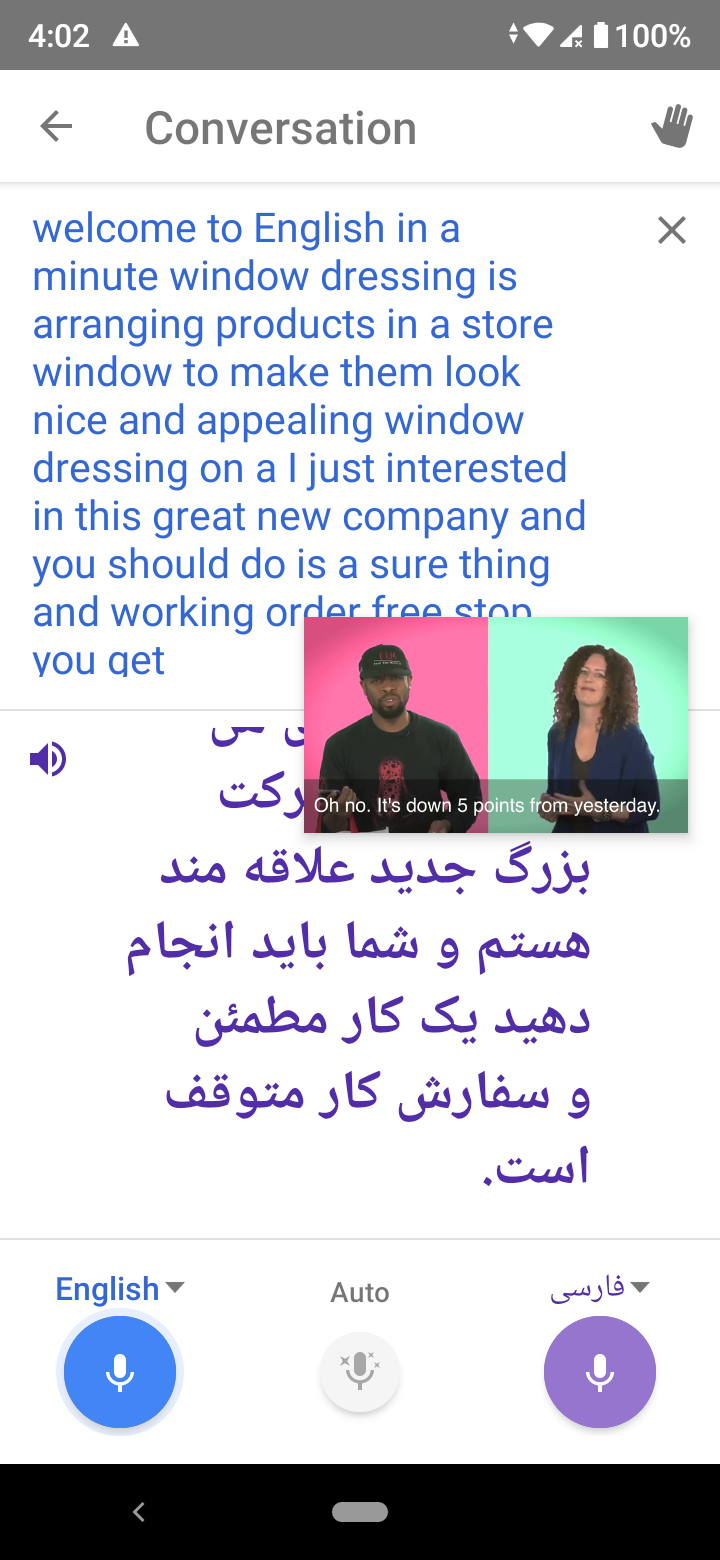Image resolution: width=720 pixels, height=1560 pixels.
Task: Tap the system back button
Action: pyautogui.click(x=139, y=1512)
